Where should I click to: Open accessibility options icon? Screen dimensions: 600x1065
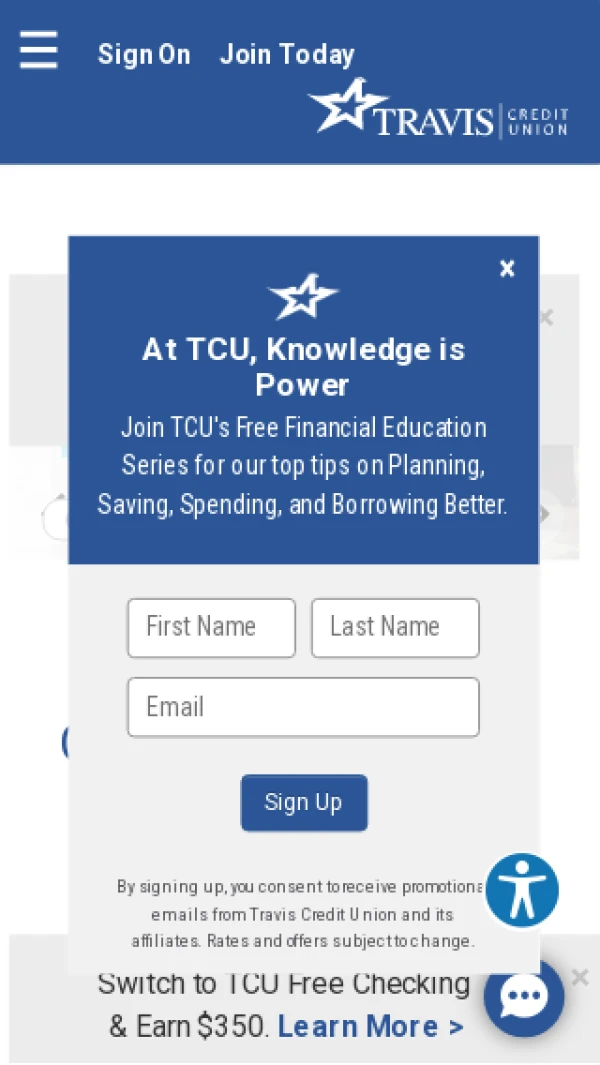point(522,890)
